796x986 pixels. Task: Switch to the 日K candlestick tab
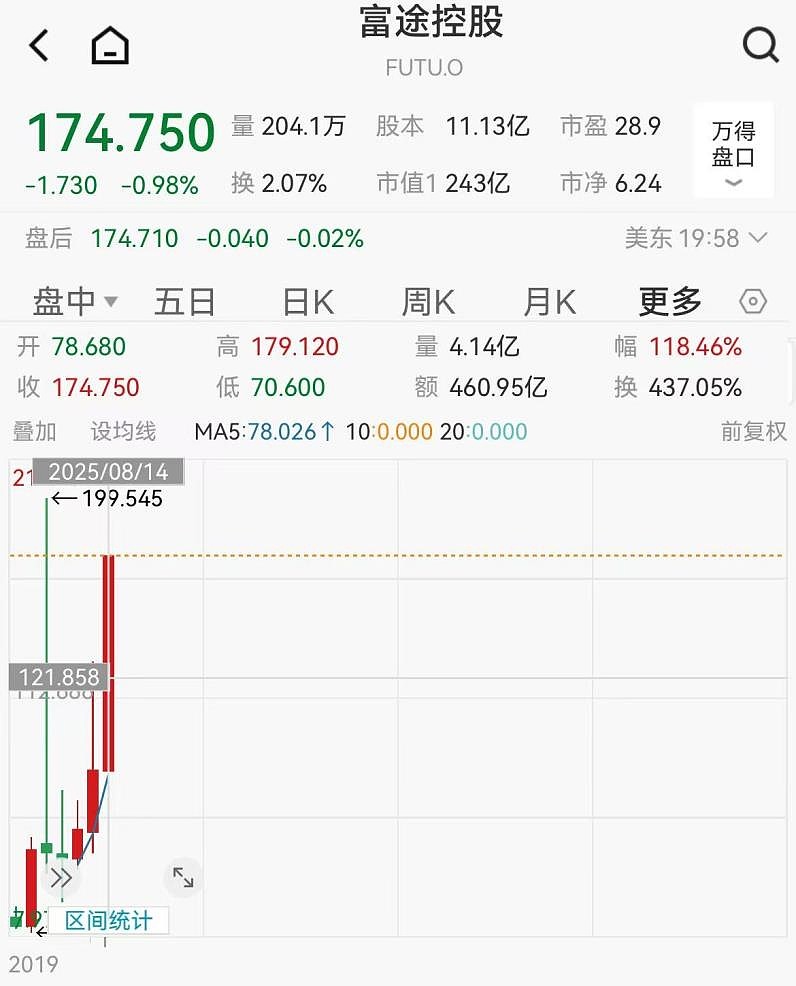pos(306,301)
